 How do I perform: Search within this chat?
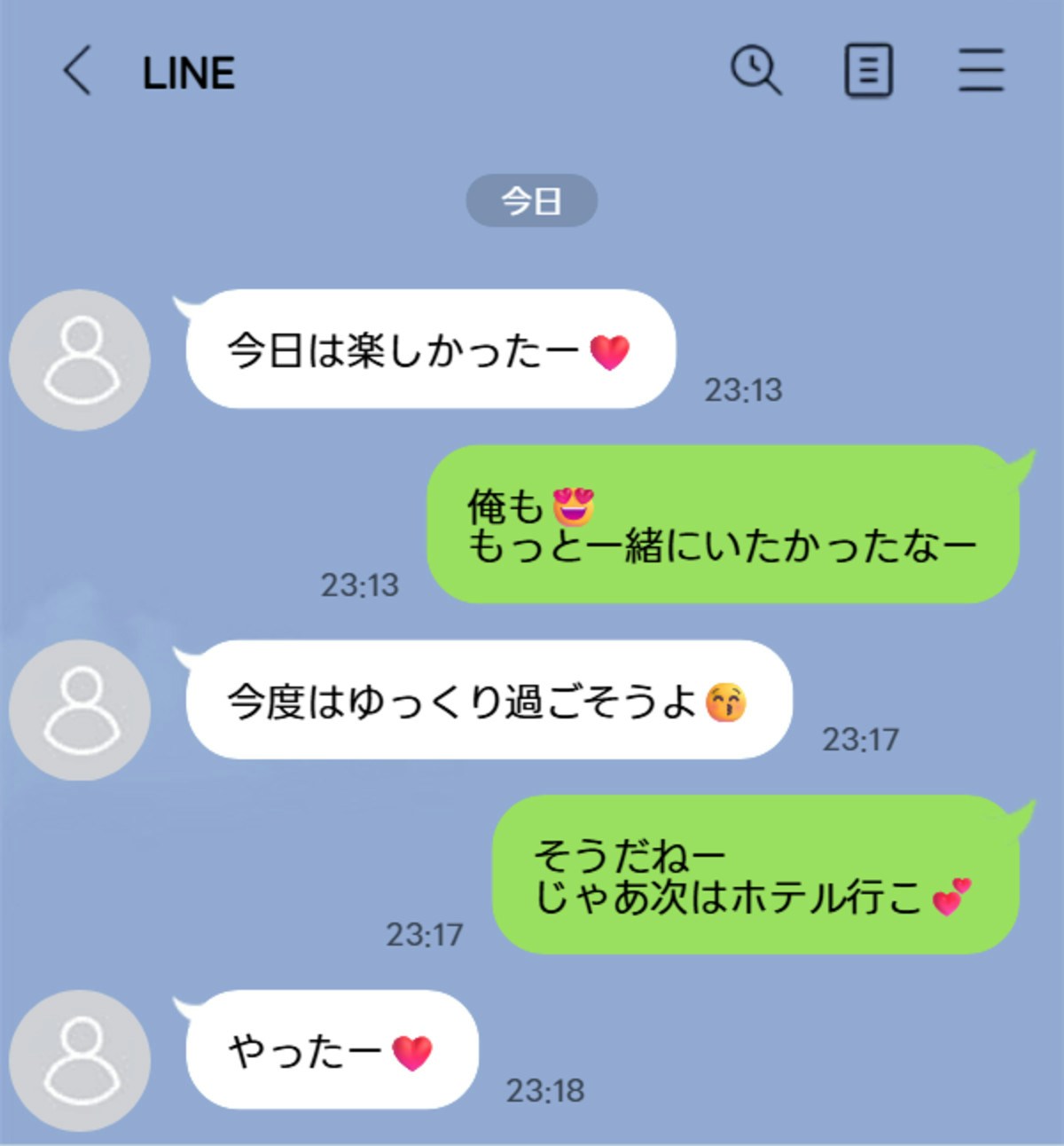pyautogui.click(x=755, y=70)
